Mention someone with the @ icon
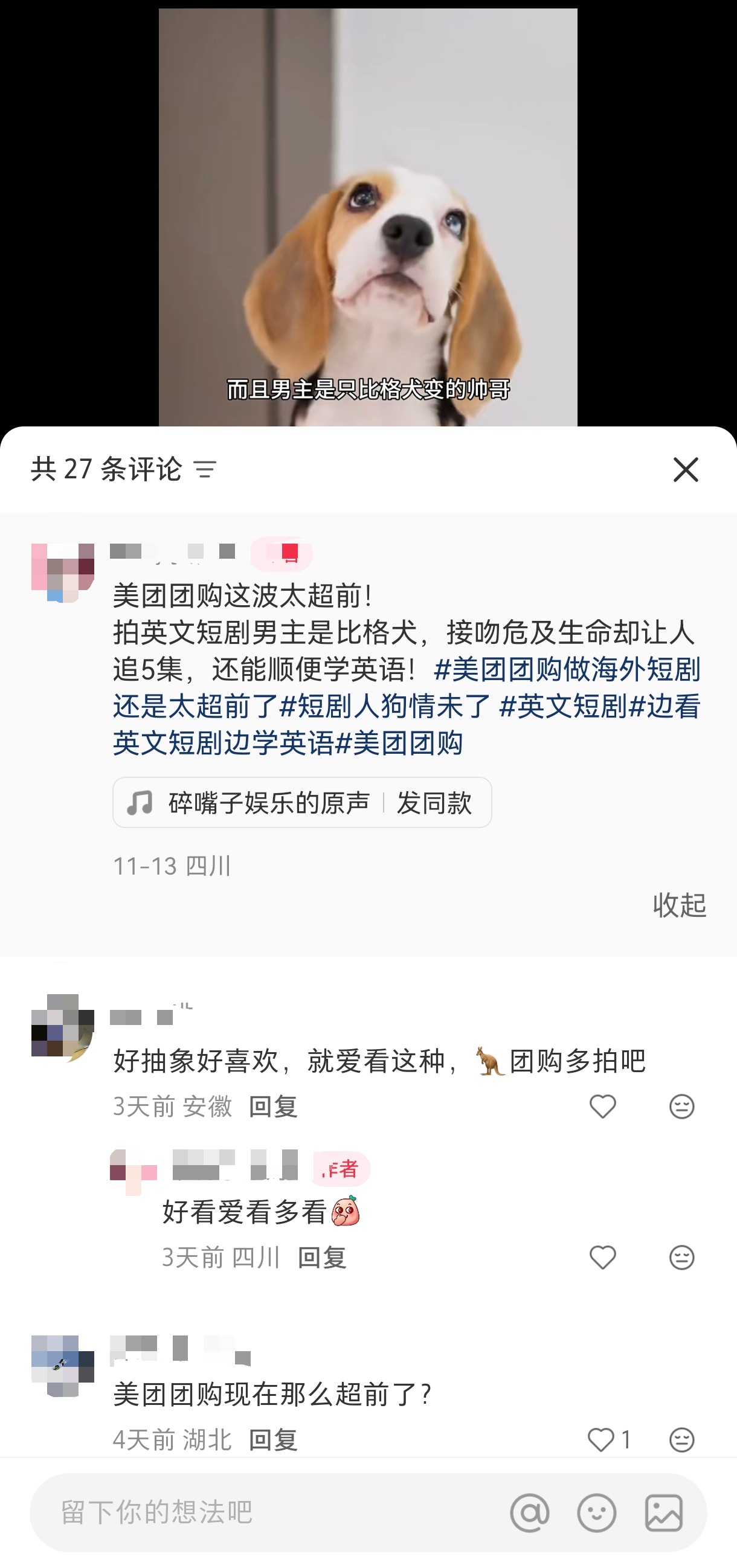 529,1512
